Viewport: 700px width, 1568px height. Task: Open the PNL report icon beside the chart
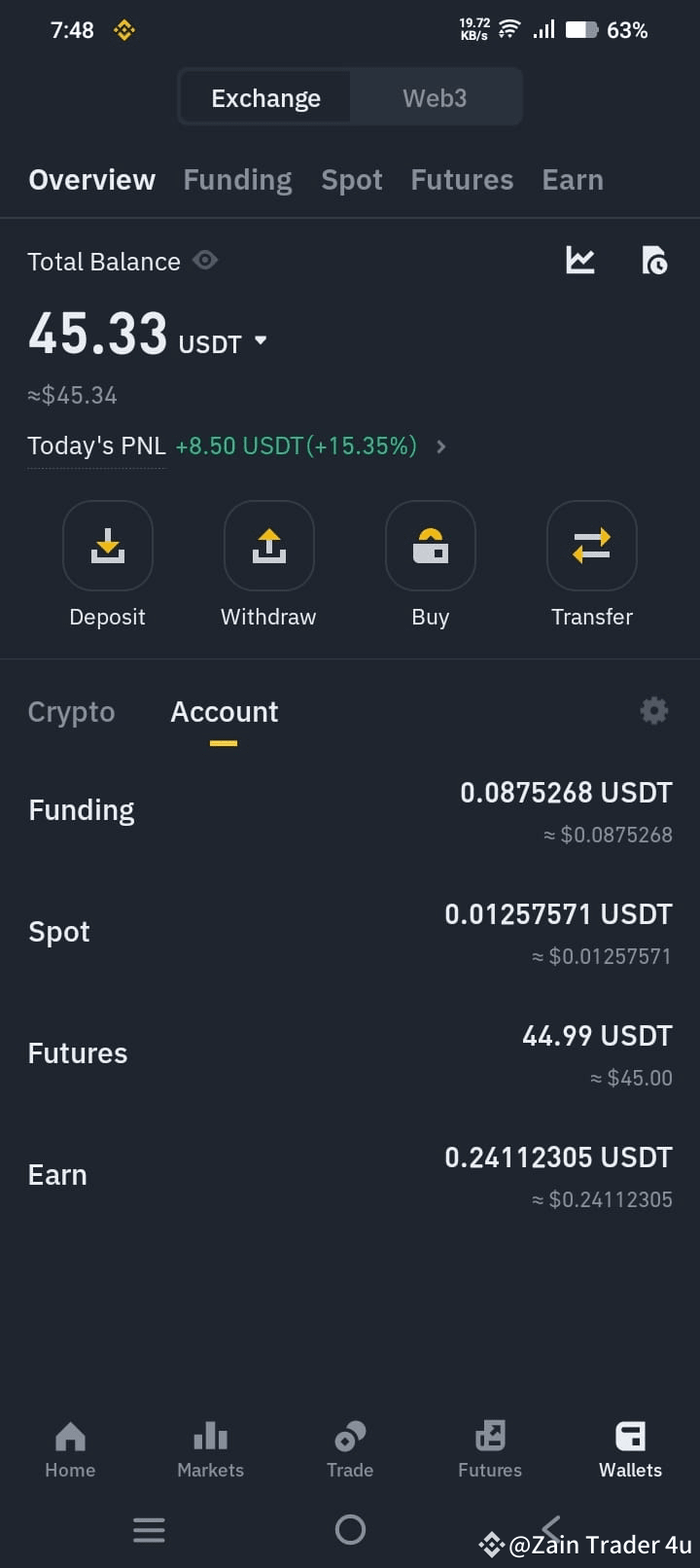654,261
